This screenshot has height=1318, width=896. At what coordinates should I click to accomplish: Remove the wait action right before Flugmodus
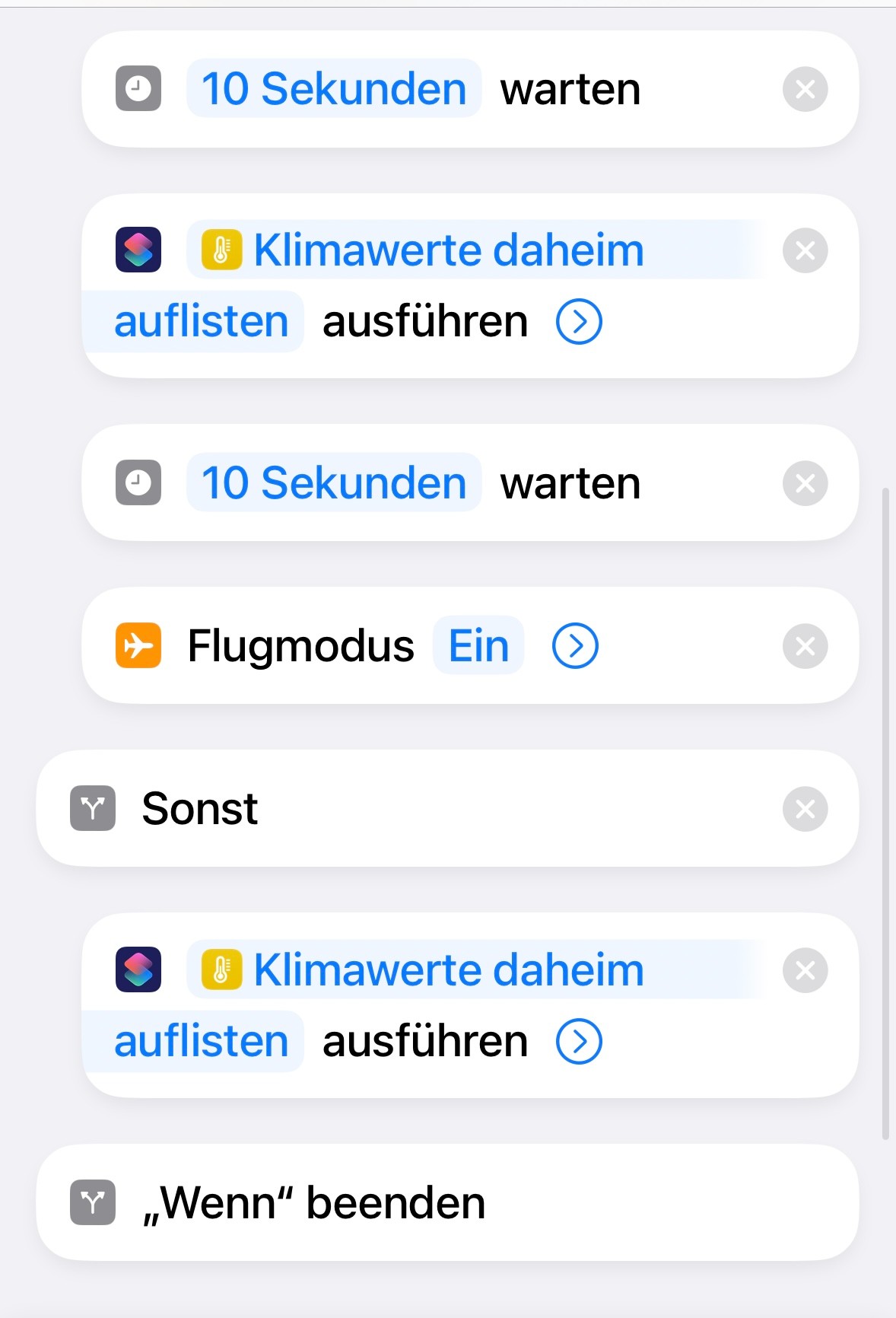[x=805, y=483]
